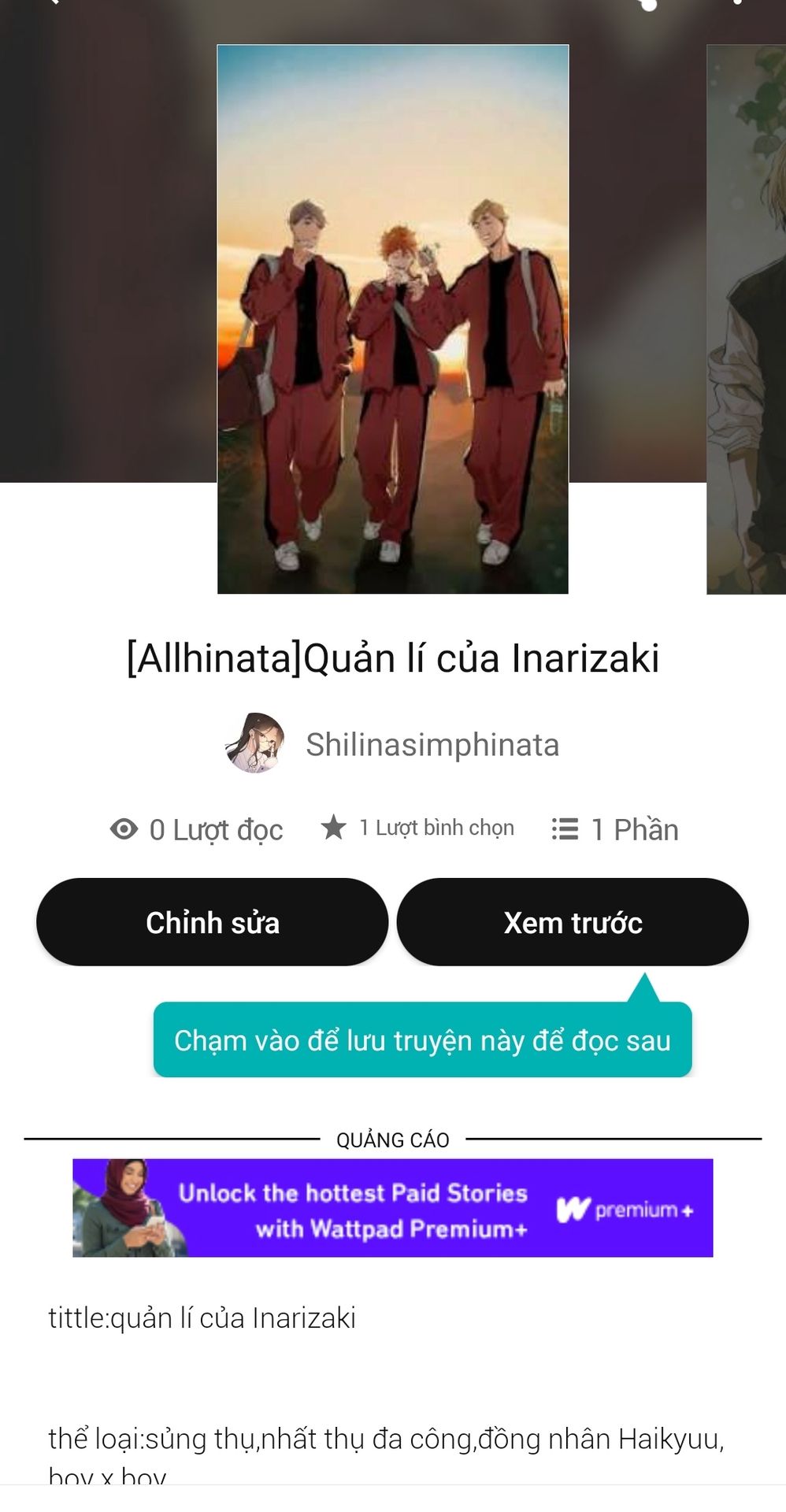Dismiss the save-for-later tooltip

pyautogui.click(x=422, y=1039)
